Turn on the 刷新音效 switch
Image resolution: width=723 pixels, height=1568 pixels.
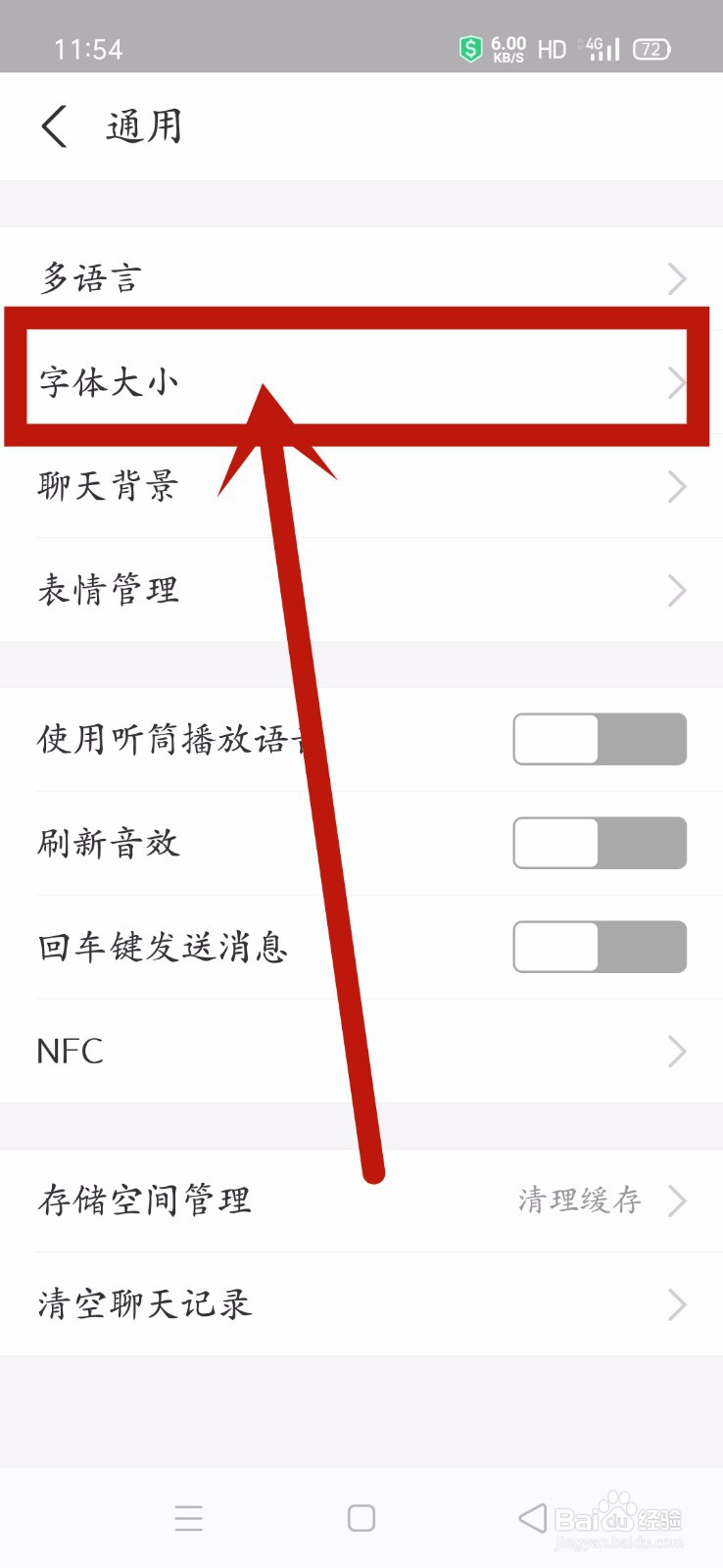[x=599, y=844]
